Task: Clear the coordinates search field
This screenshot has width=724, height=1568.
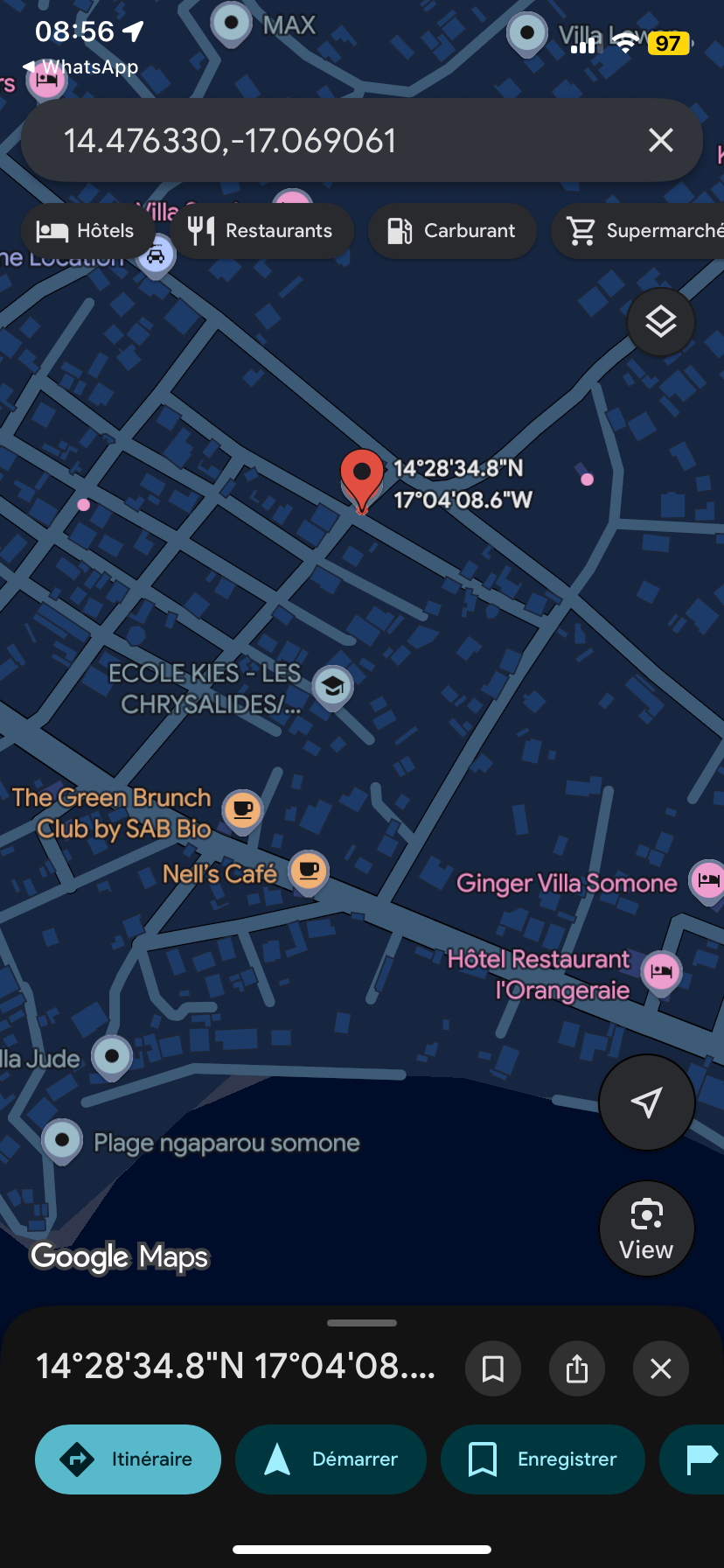Action: tap(661, 140)
